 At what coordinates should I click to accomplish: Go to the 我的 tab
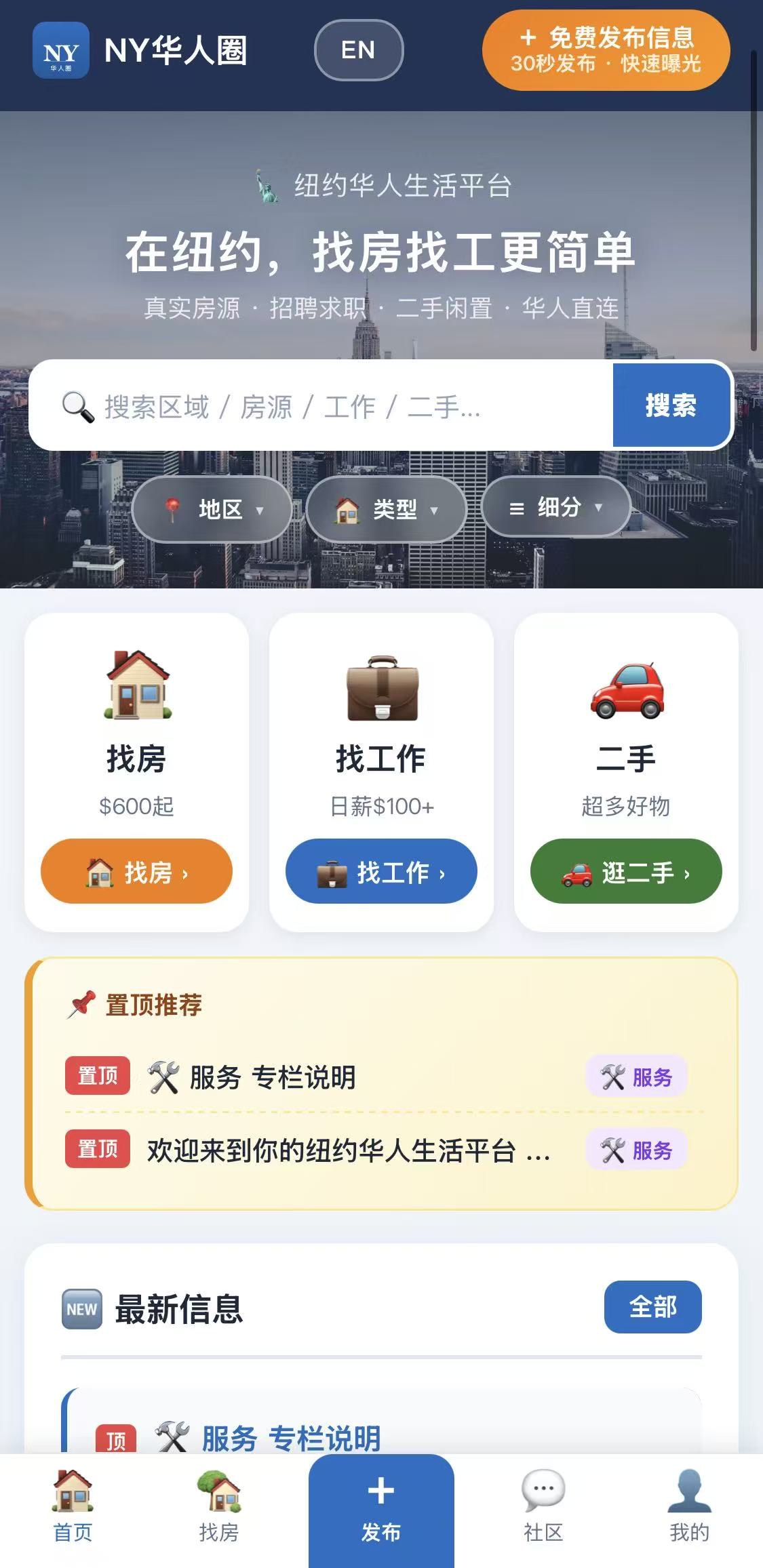689,1507
